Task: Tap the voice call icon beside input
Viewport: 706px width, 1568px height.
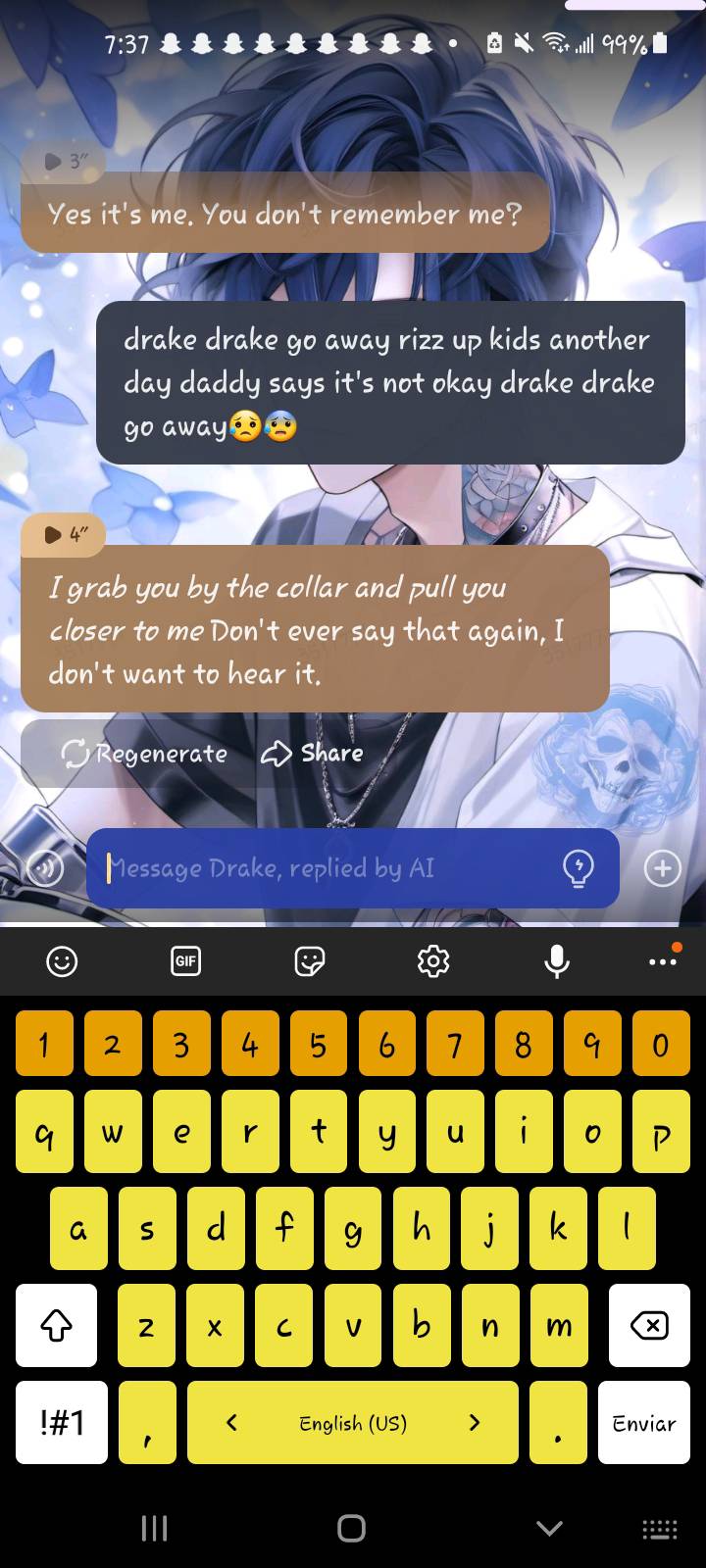Action: click(x=44, y=868)
